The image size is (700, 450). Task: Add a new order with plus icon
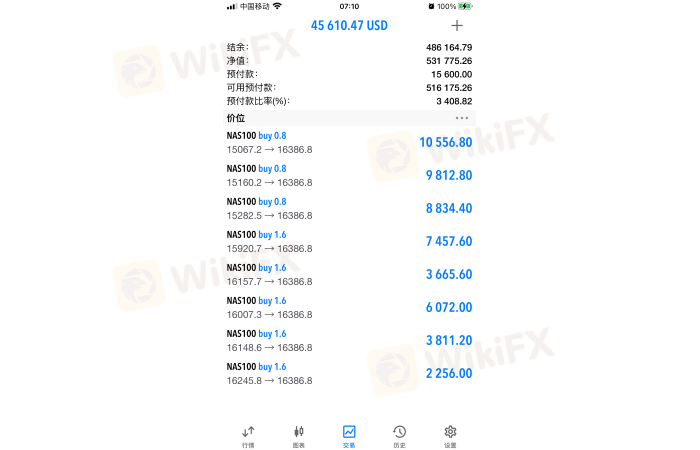[x=457, y=25]
